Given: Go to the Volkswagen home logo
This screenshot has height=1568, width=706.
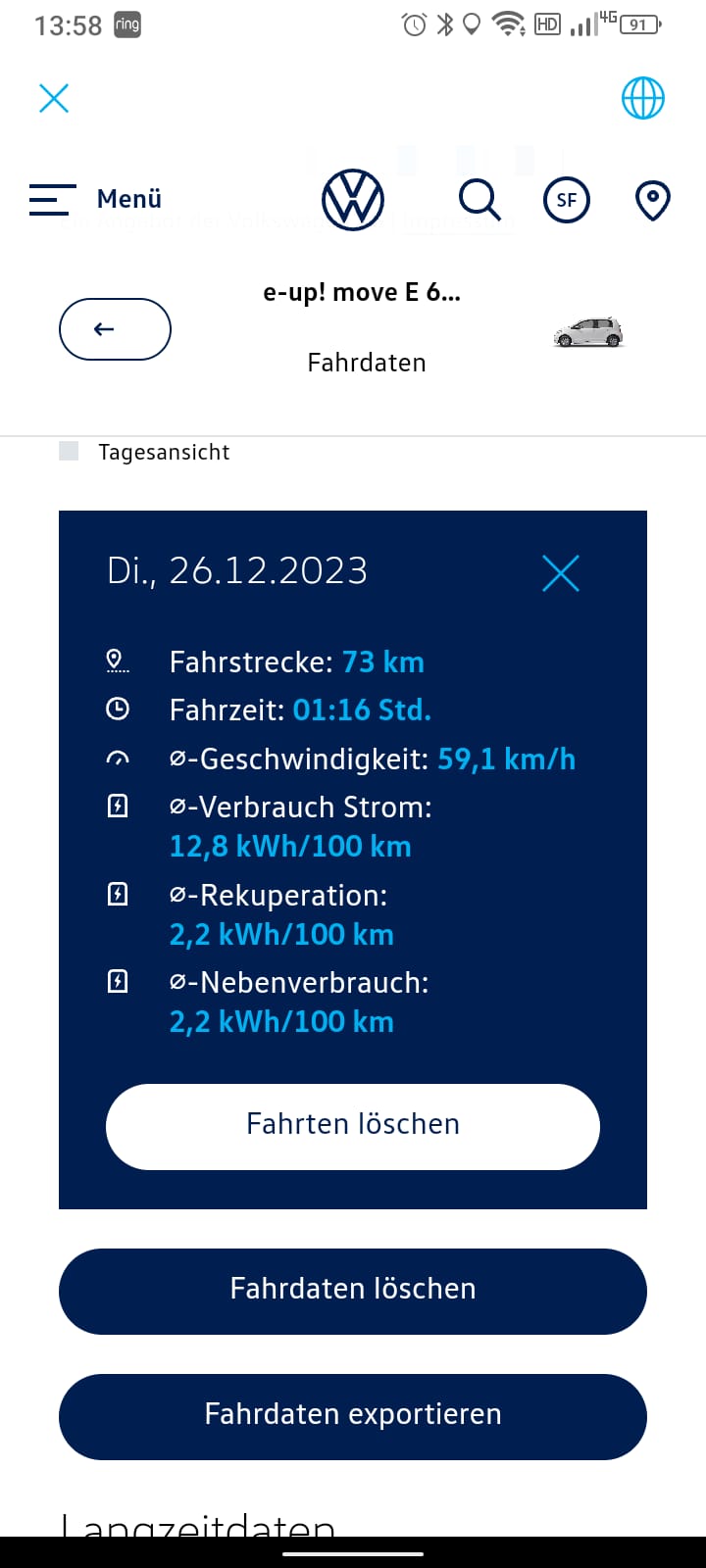Looking at the screenshot, I should point(353,200).
